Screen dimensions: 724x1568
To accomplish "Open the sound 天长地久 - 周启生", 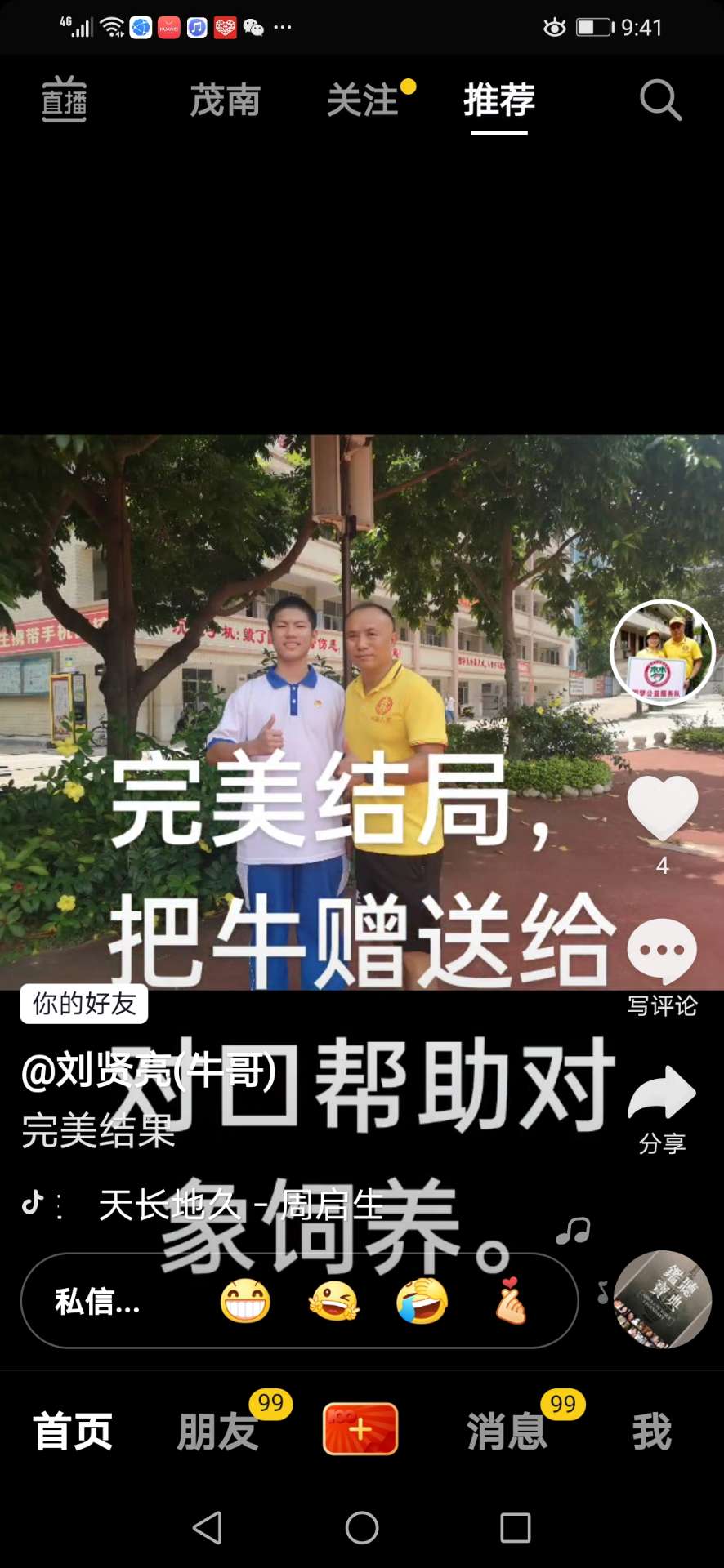I will pyautogui.click(x=240, y=1205).
